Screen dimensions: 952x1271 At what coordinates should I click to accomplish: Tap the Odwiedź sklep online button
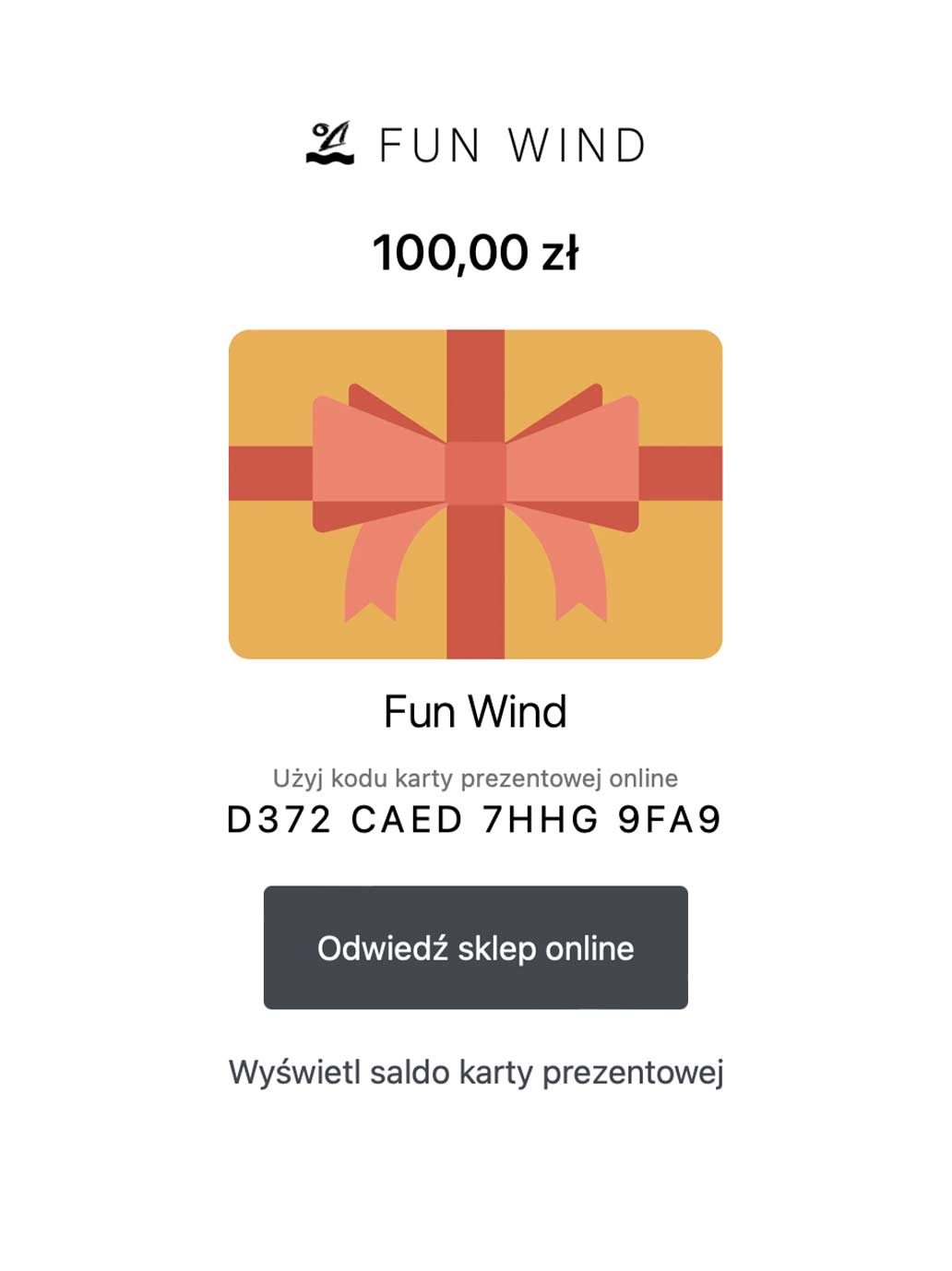pos(475,947)
